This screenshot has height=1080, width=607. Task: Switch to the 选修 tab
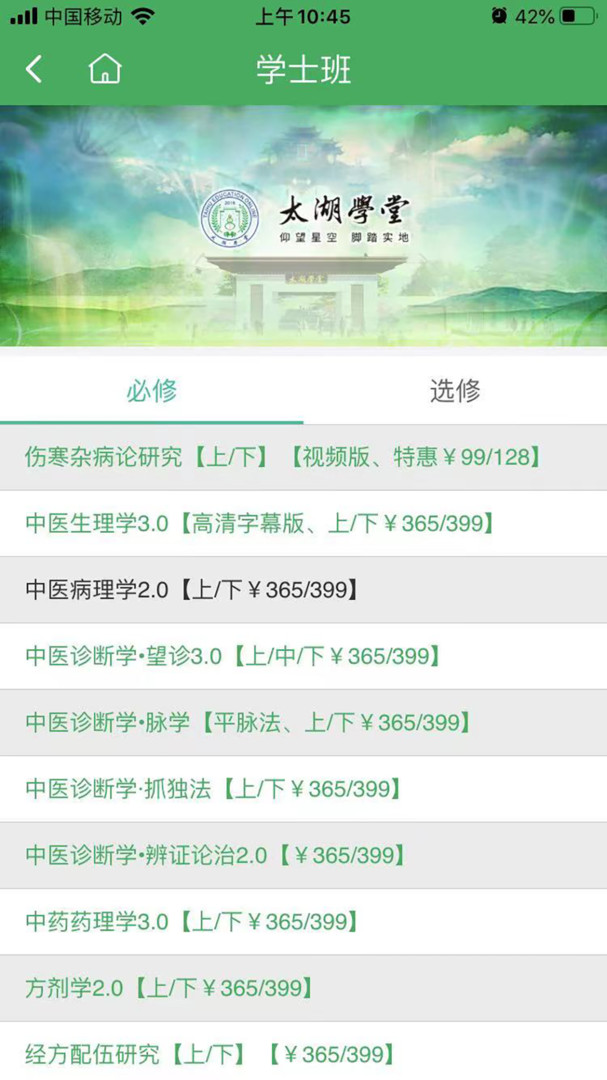[x=455, y=390]
